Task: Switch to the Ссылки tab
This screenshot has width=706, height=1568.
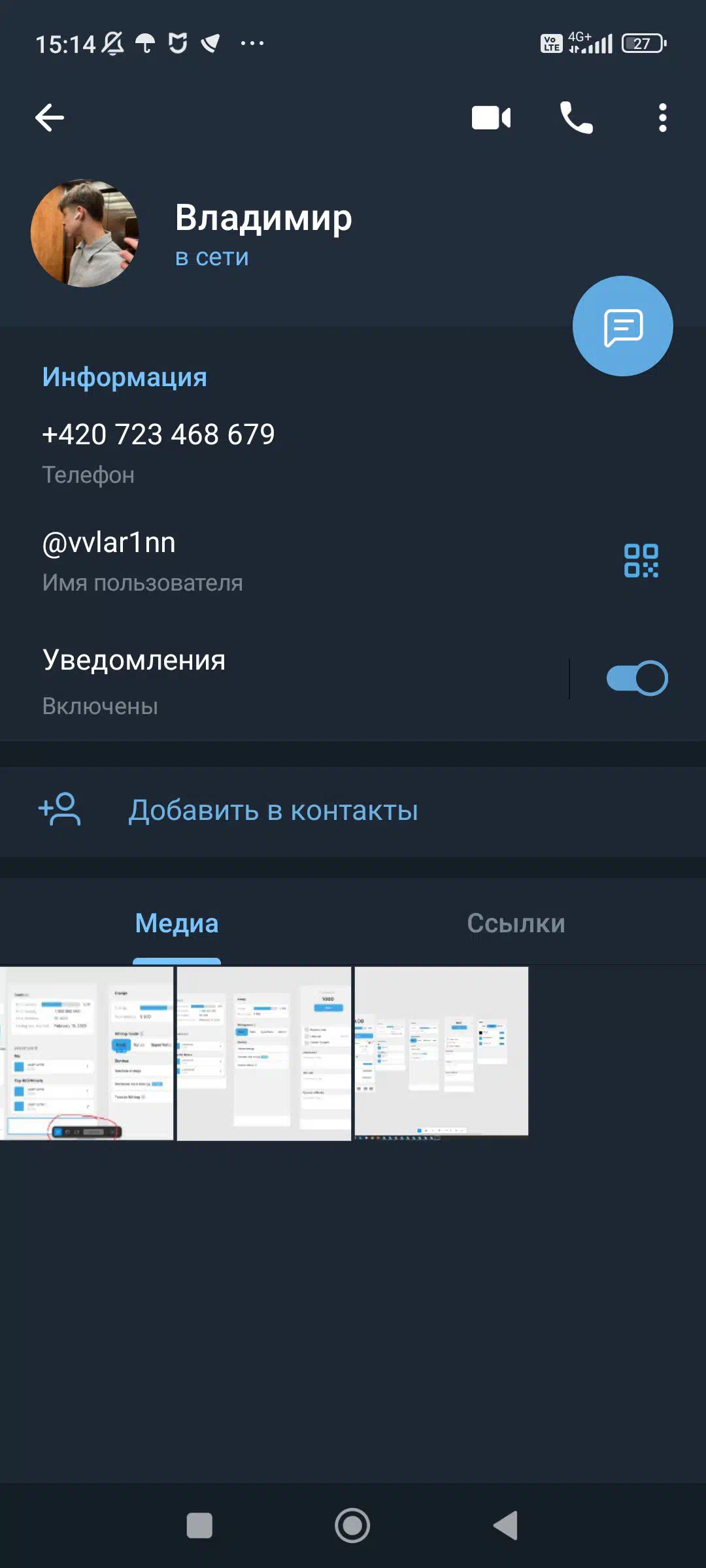Action: coord(516,924)
